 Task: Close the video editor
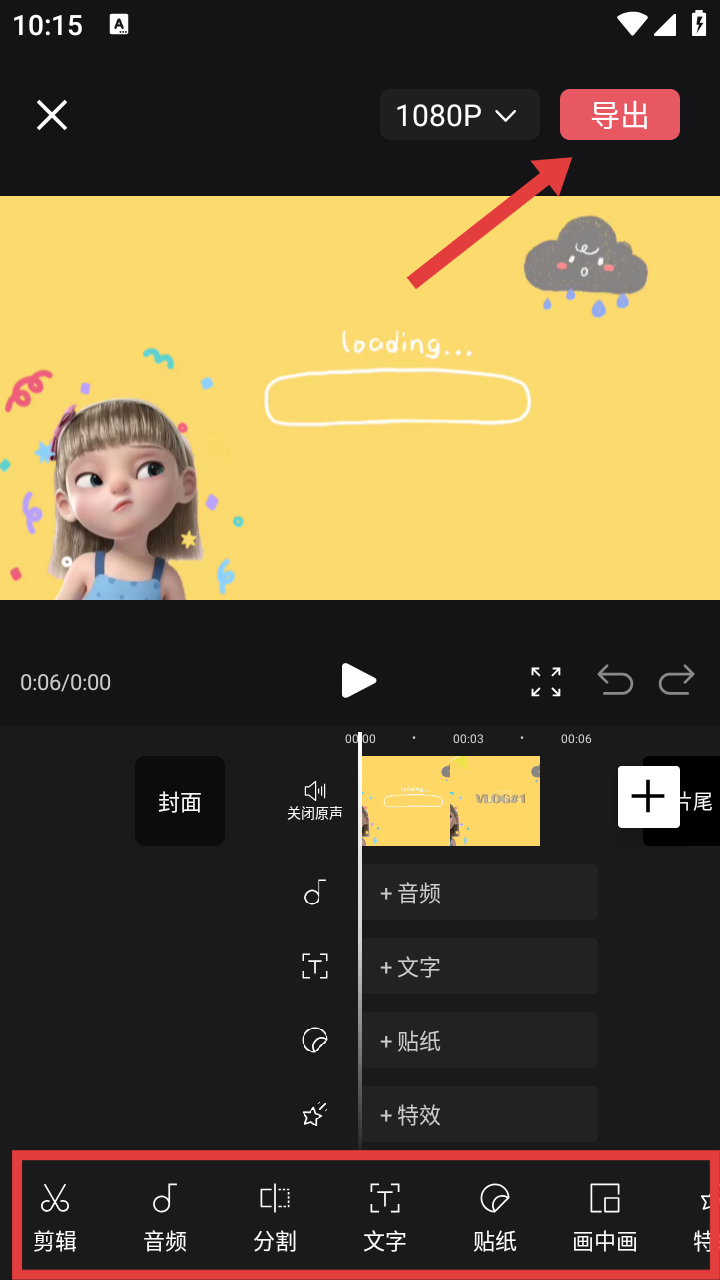click(52, 115)
